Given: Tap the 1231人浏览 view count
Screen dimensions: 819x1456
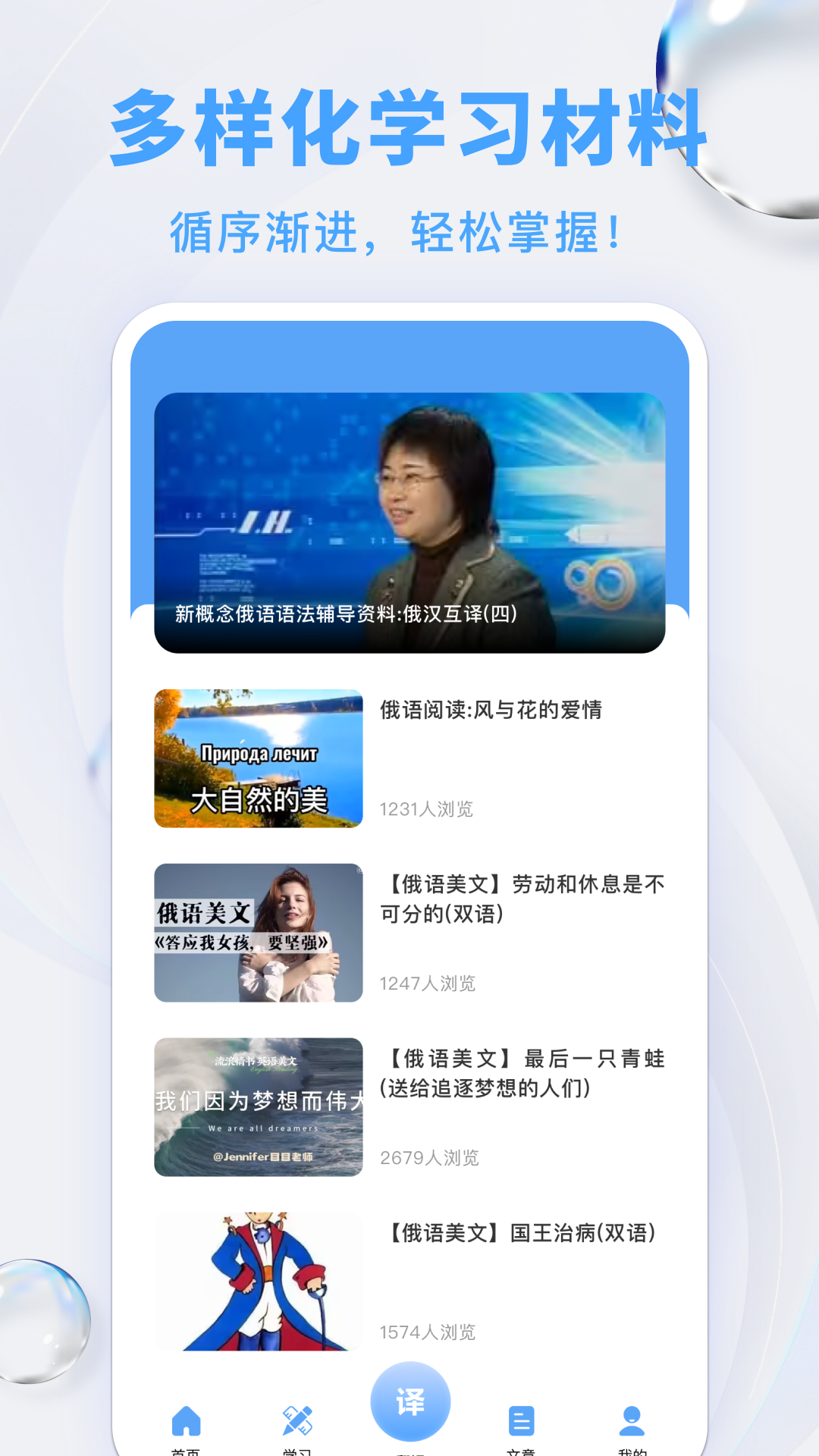Looking at the screenshot, I should point(425,810).
